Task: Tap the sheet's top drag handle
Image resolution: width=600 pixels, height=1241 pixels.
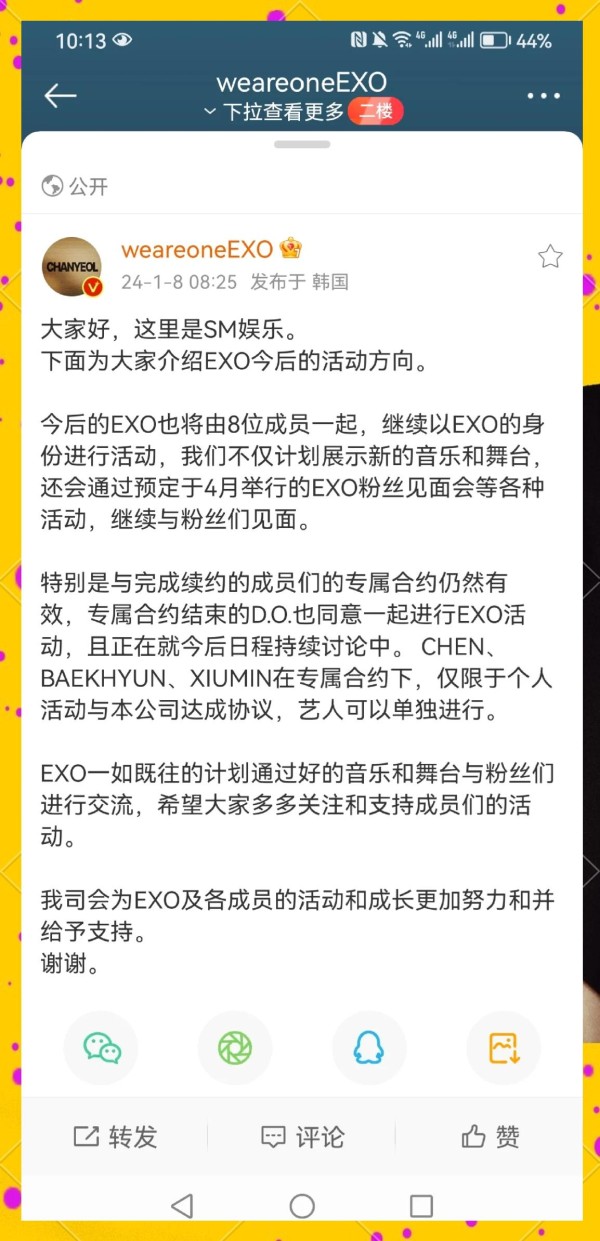Action: click(301, 144)
